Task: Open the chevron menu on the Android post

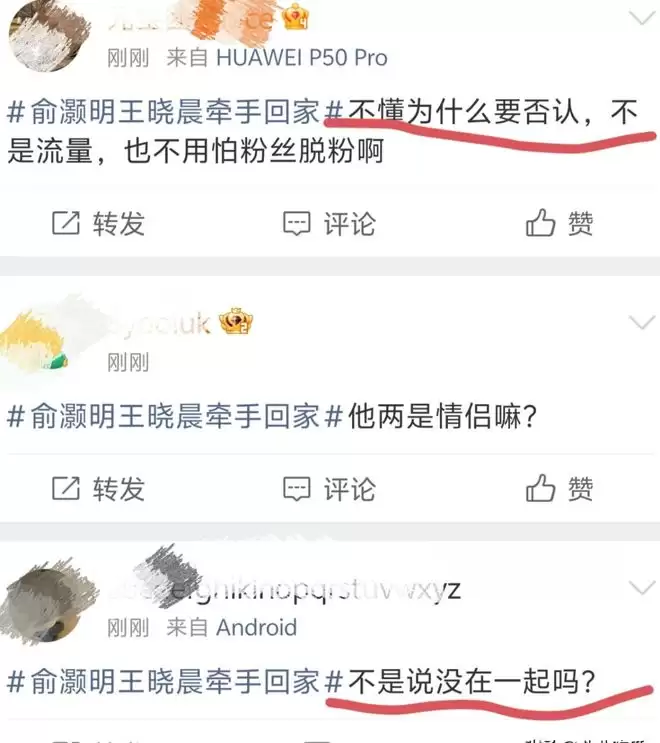Action: (640, 587)
